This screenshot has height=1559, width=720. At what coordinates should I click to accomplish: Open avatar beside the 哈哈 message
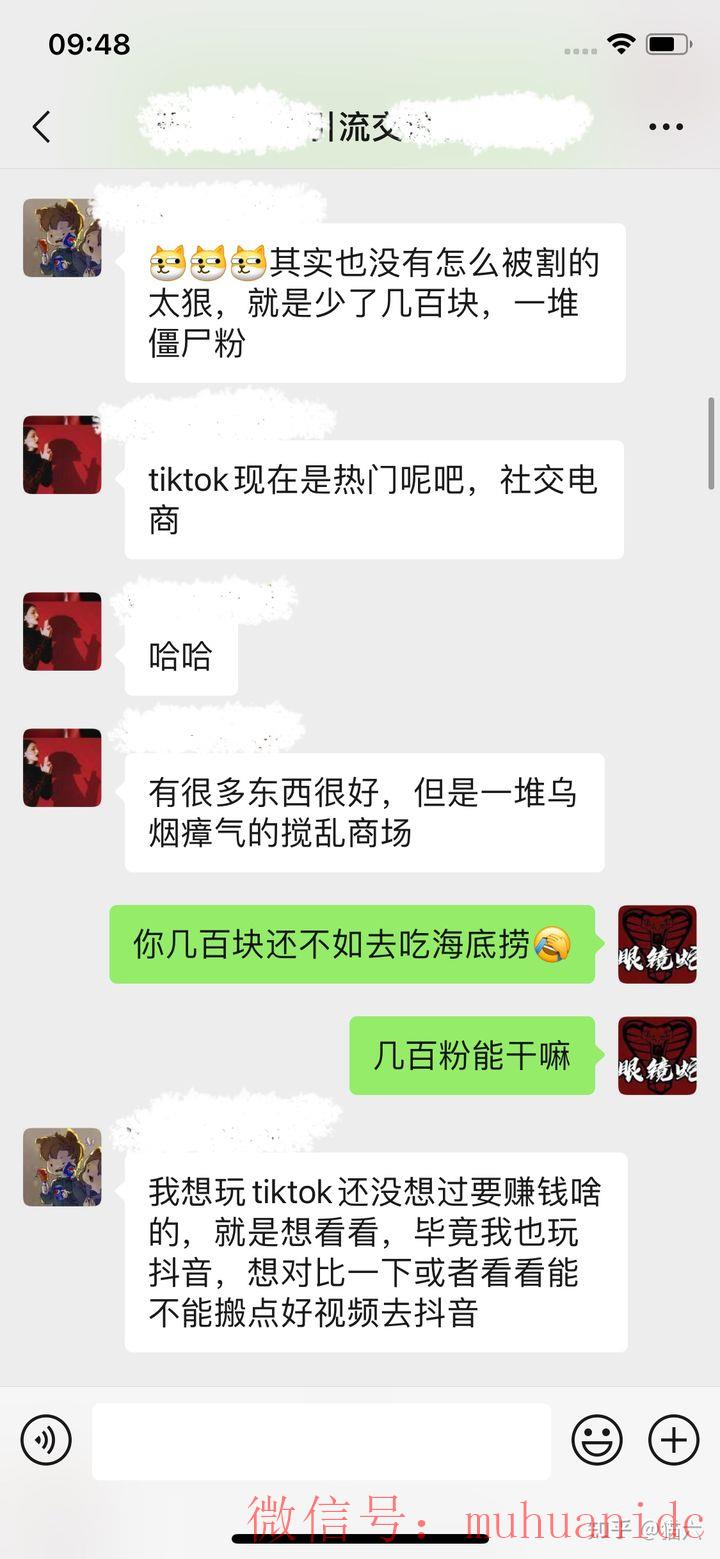(61, 631)
